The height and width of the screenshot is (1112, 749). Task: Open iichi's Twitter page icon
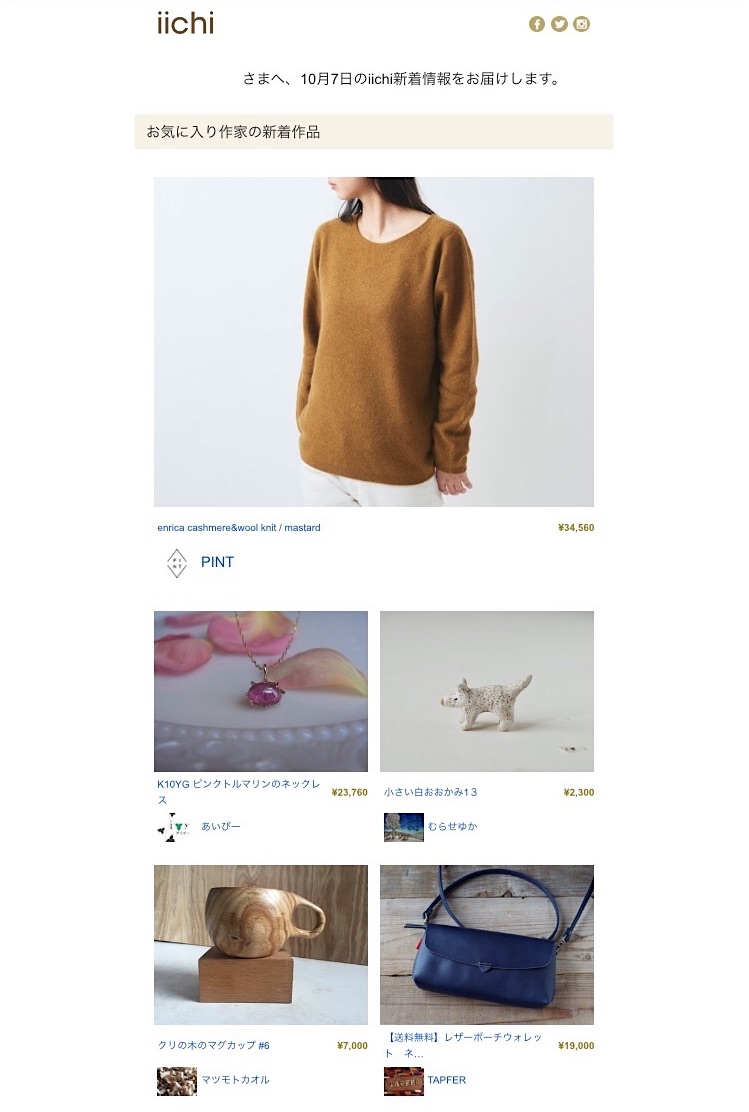[x=559, y=24]
